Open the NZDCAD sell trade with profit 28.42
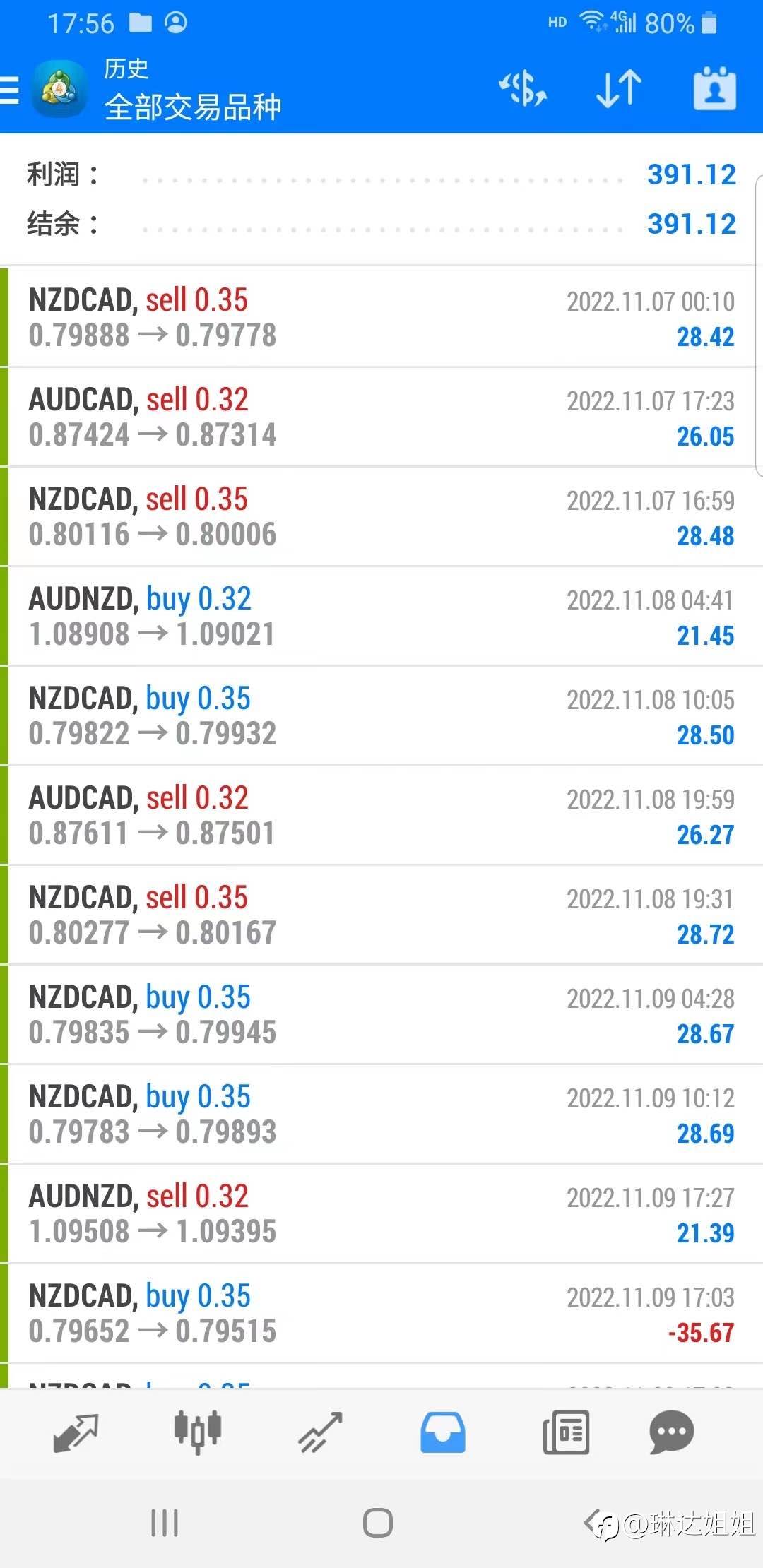Image resolution: width=763 pixels, height=1568 pixels. tap(381, 317)
